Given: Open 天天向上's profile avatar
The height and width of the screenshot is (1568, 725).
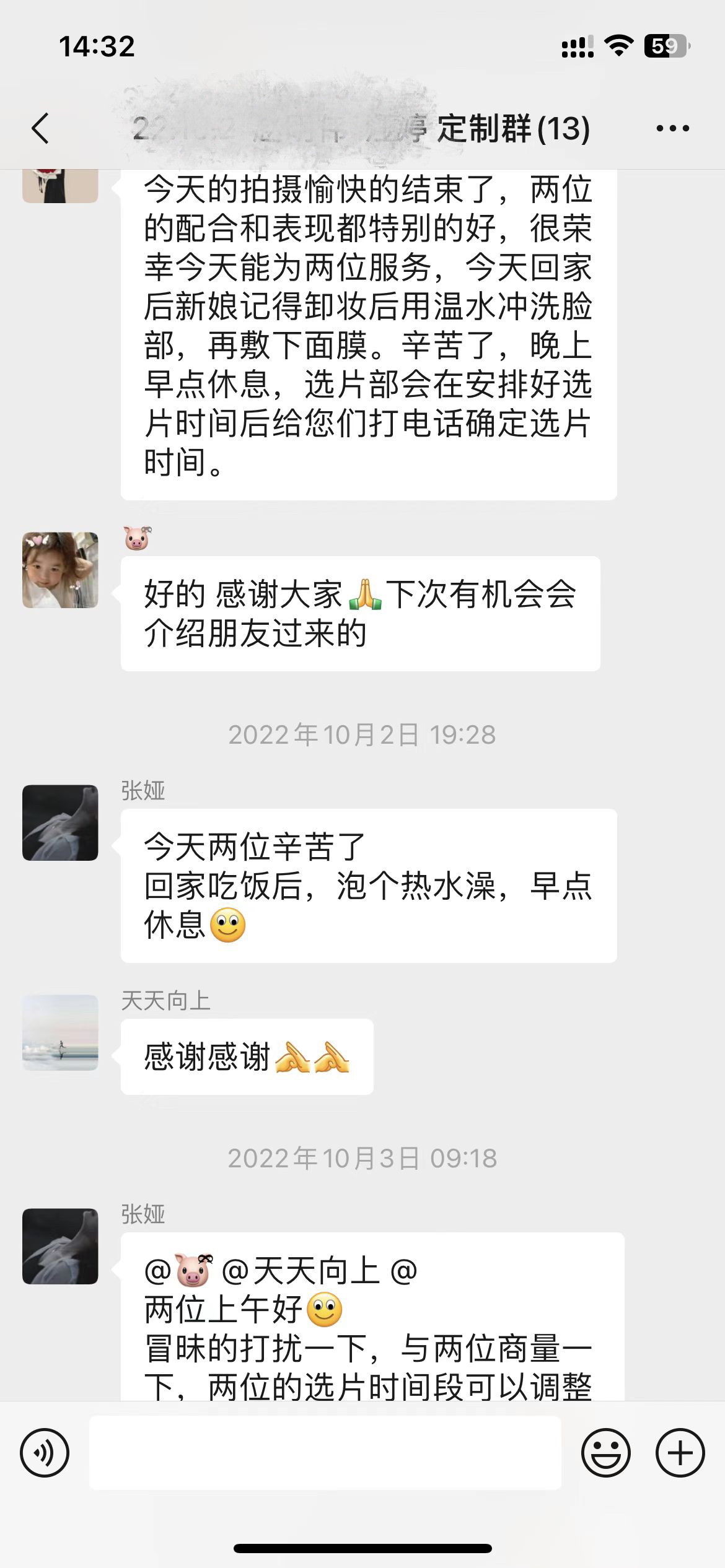Looking at the screenshot, I should 60,1033.
